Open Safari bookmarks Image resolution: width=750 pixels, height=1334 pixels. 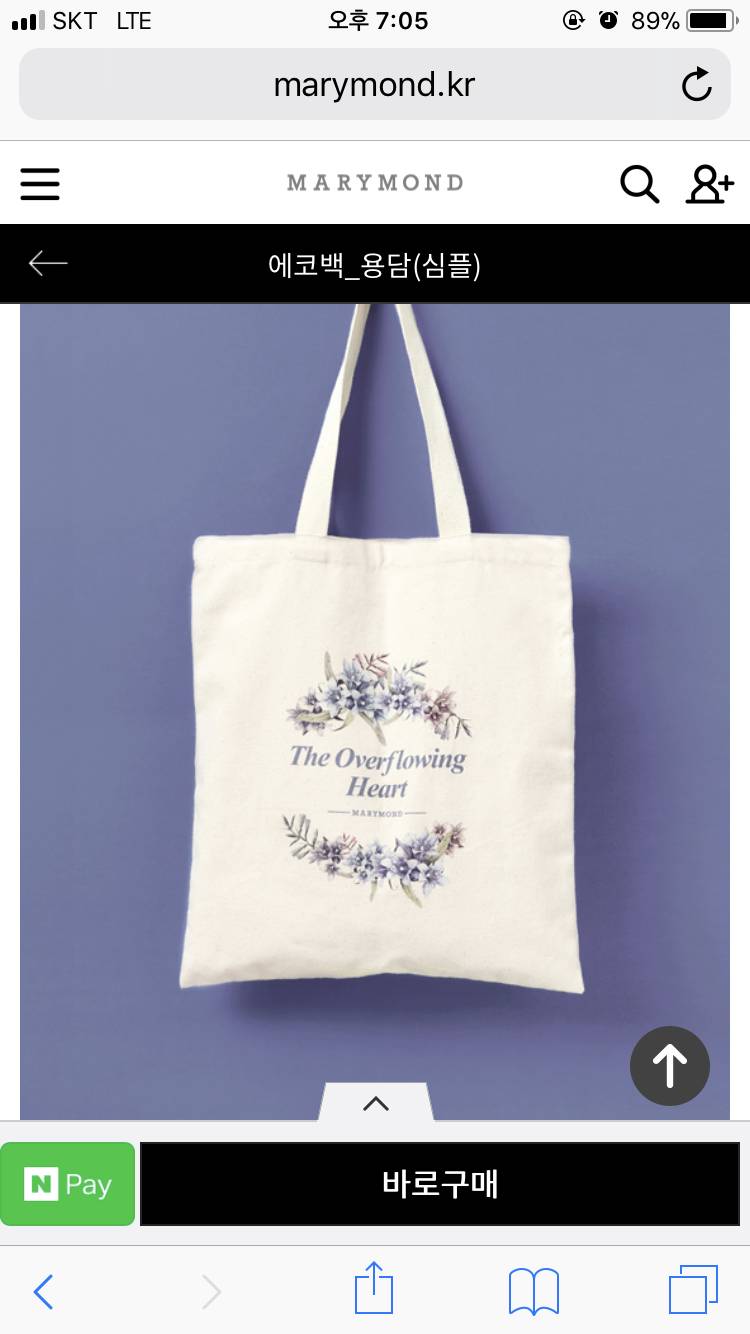[x=533, y=1291]
